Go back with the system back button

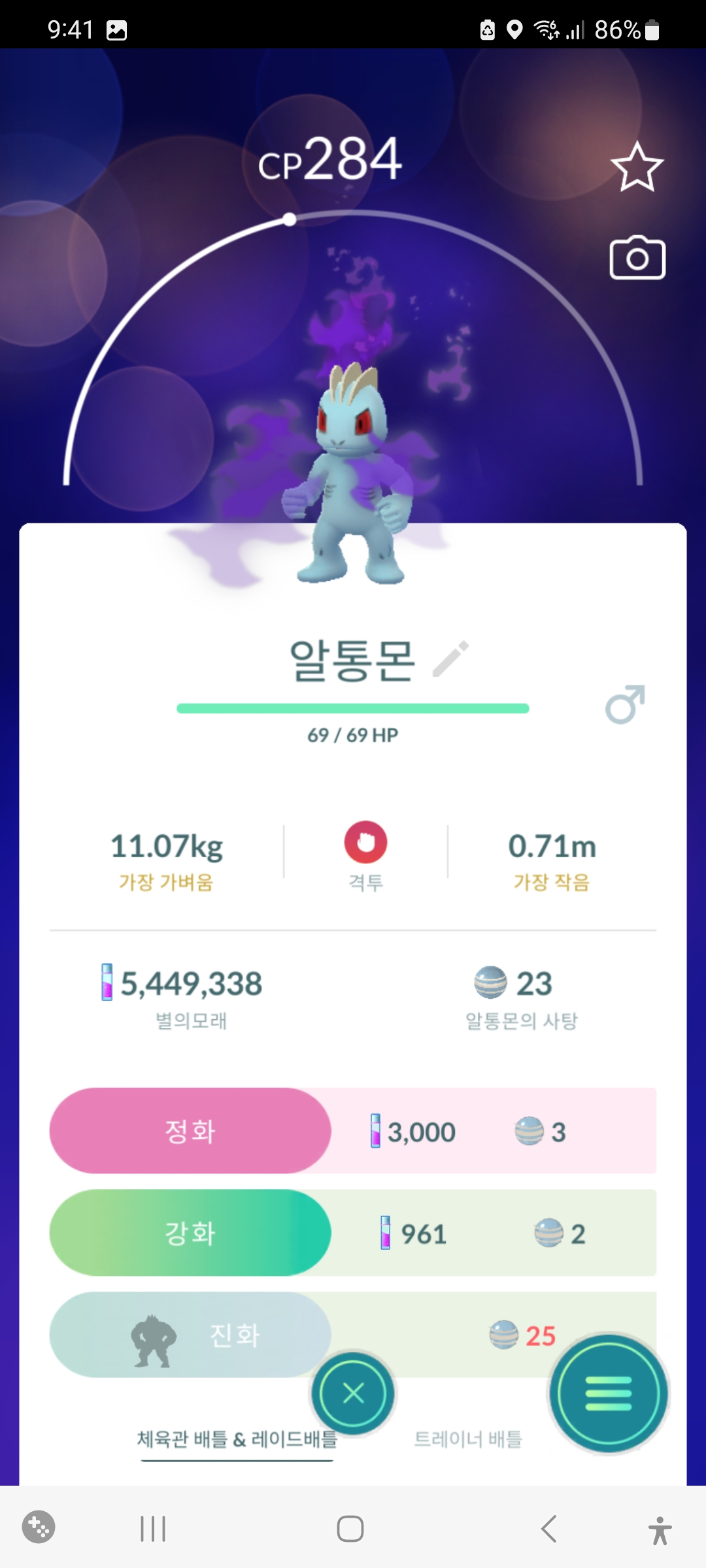click(549, 1529)
